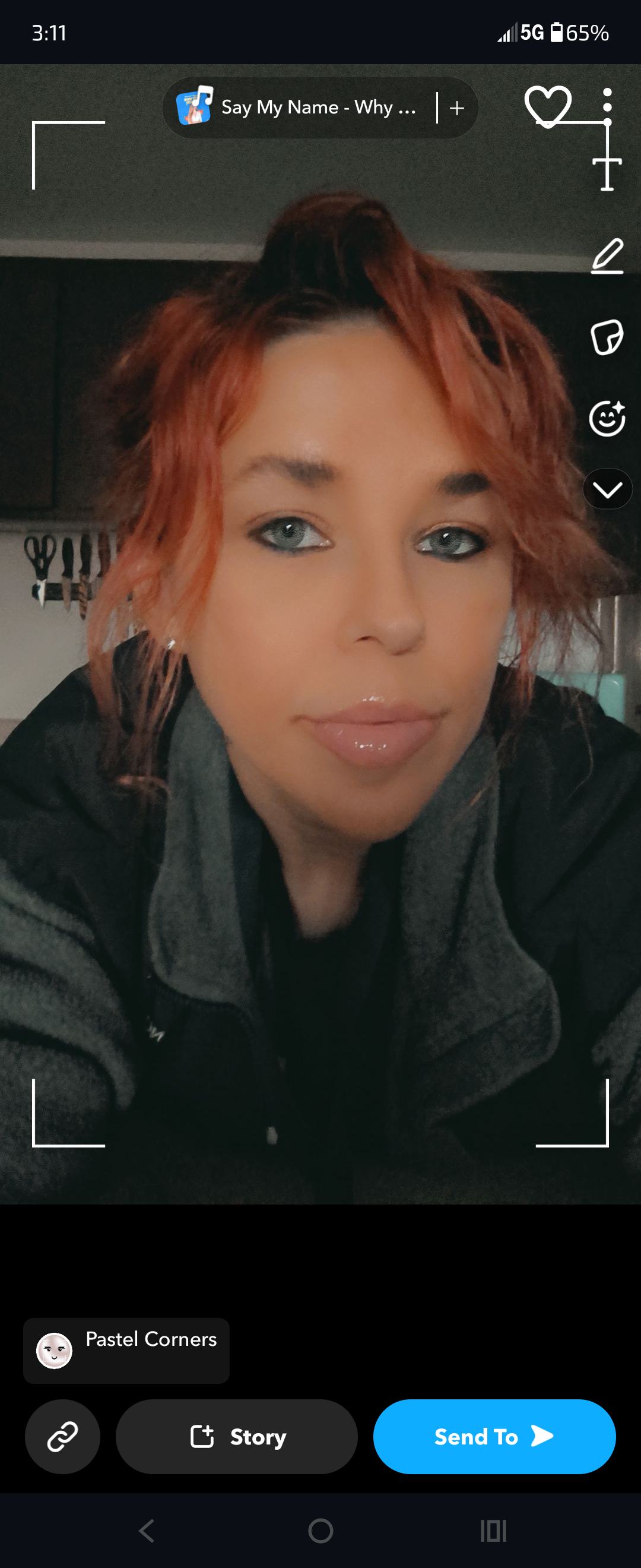The image size is (641, 1568).
Task: Open the smiley face lens effects tool
Action: coord(607,419)
